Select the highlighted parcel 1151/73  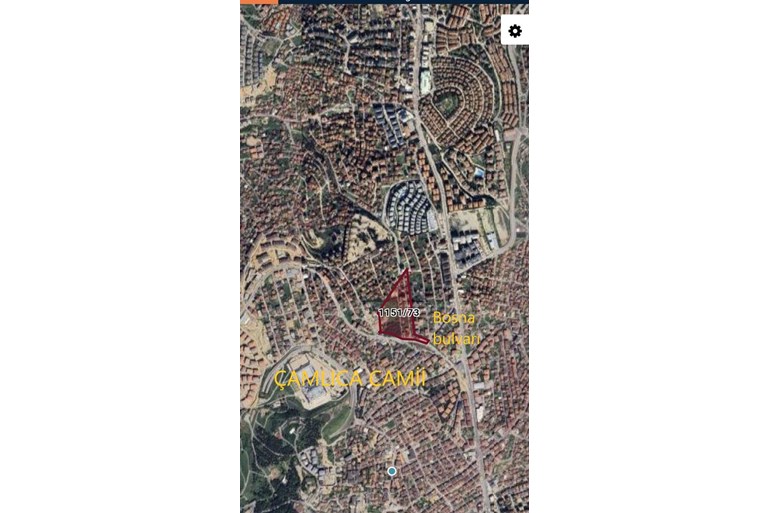click(400, 303)
